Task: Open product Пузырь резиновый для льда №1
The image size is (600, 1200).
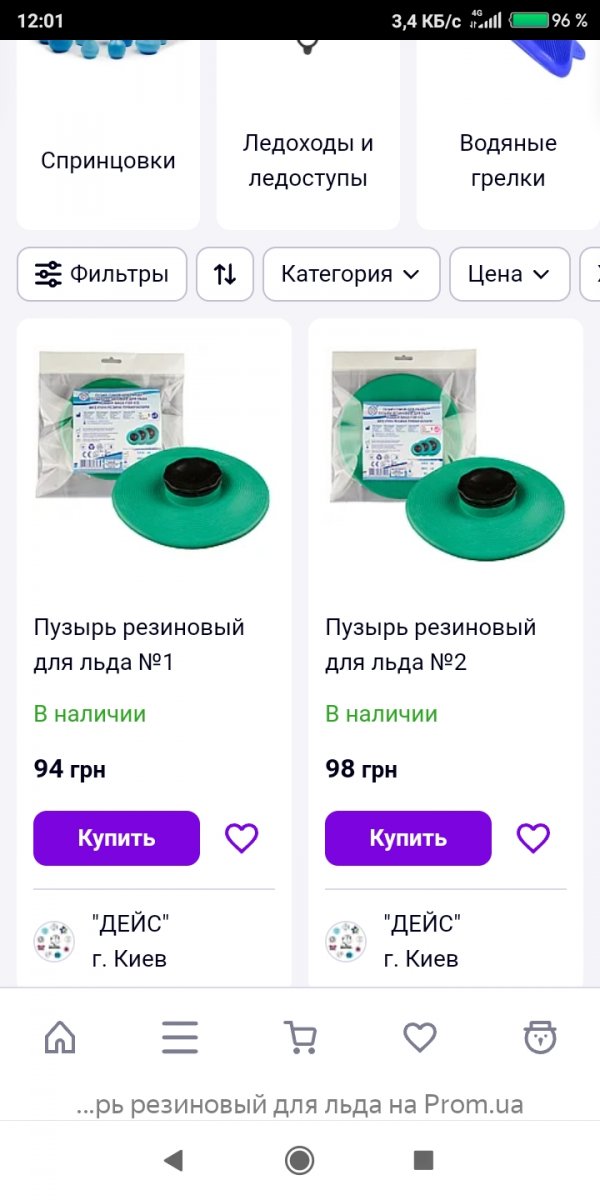Action: (x=139, y=645)
